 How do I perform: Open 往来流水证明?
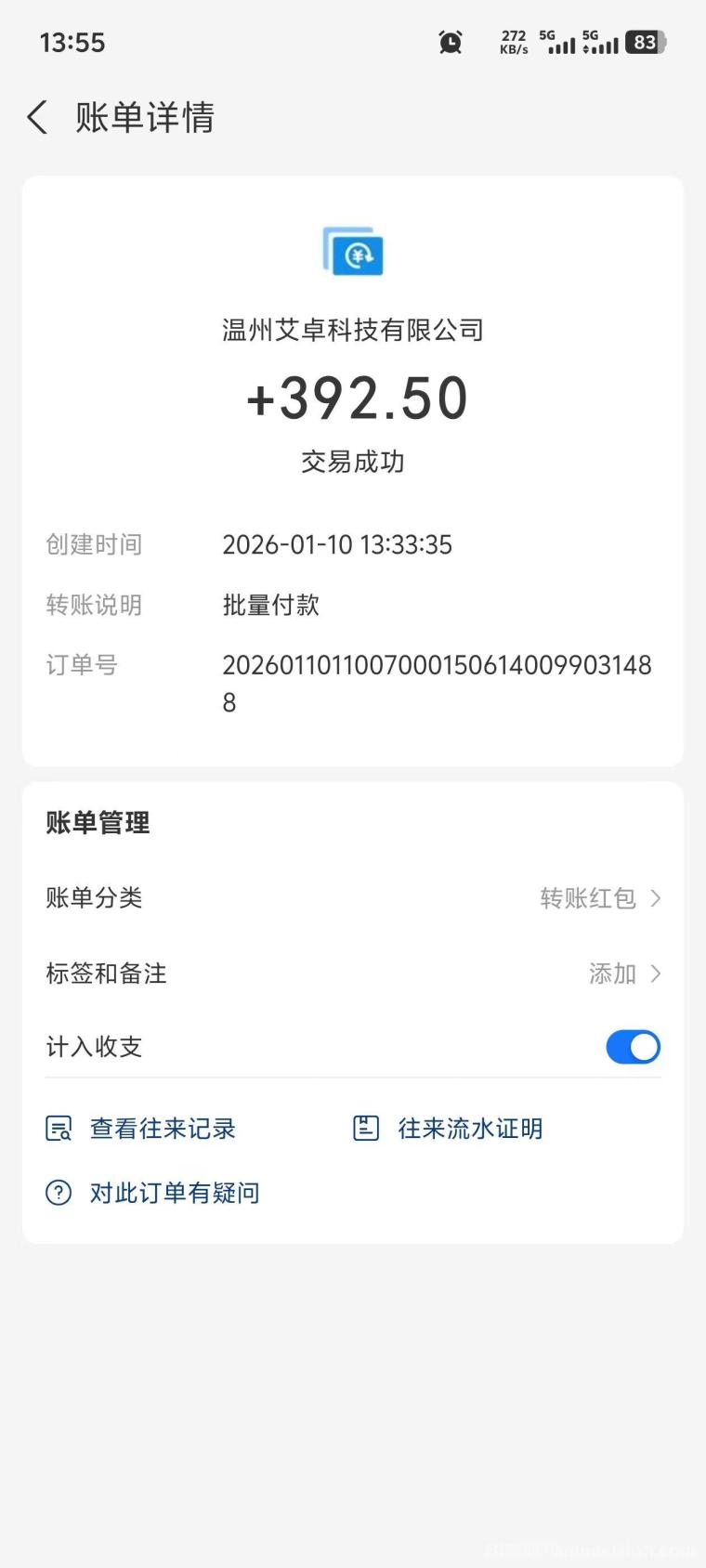click(x=449, y=1129)
